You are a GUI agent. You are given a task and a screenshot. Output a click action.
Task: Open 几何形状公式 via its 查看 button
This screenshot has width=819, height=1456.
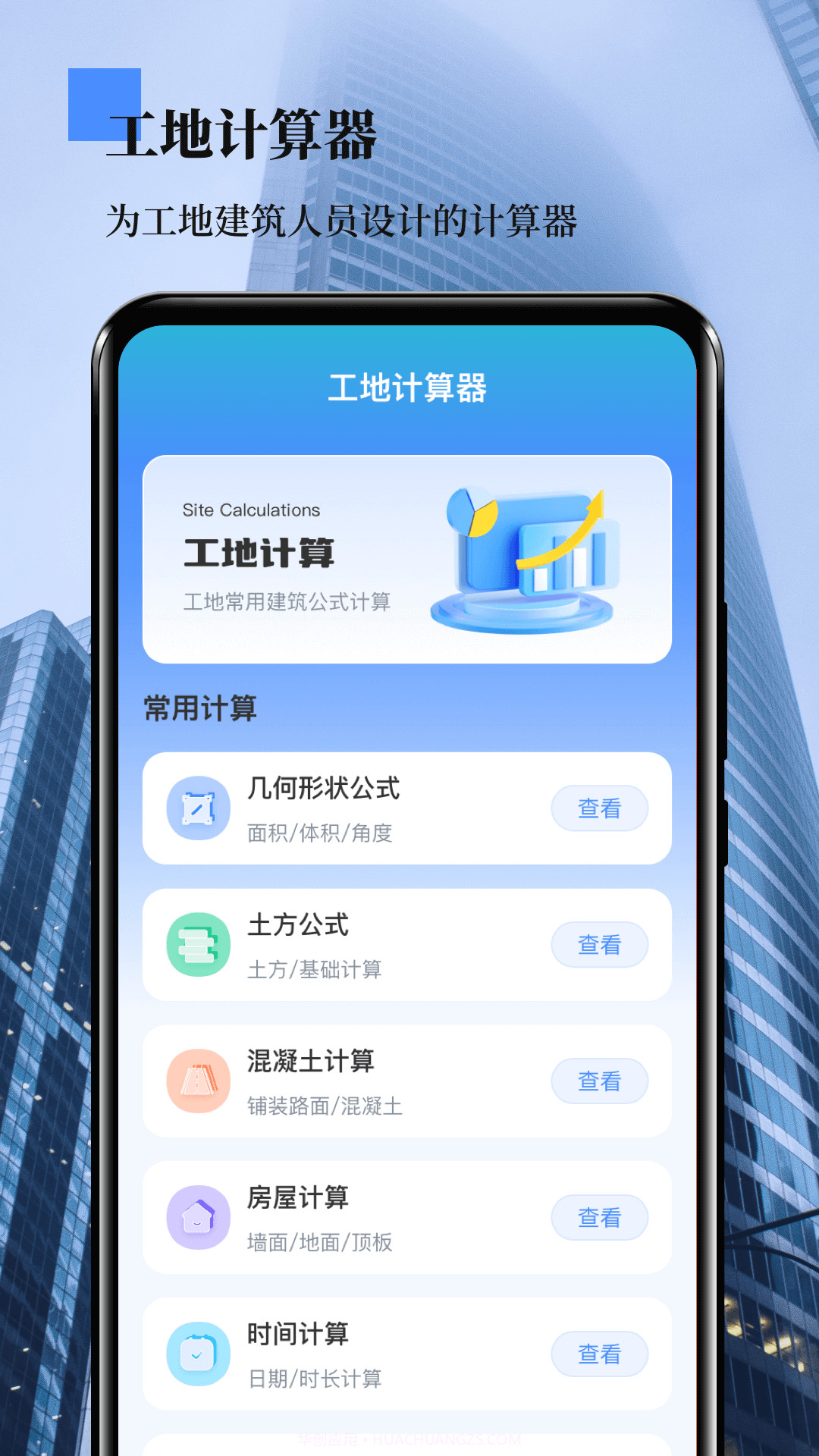tap(600, 808)
